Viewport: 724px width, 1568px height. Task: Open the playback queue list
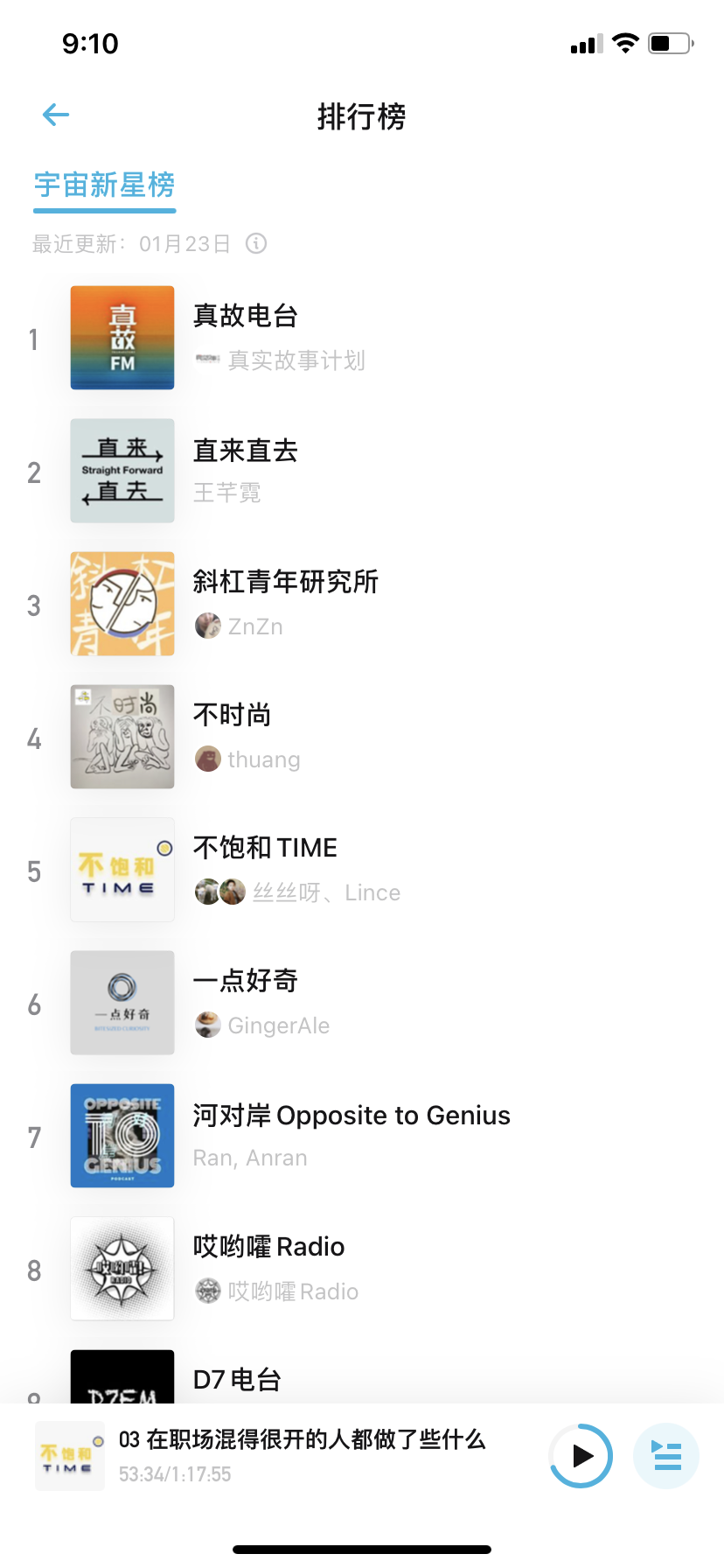(666, 1456)
